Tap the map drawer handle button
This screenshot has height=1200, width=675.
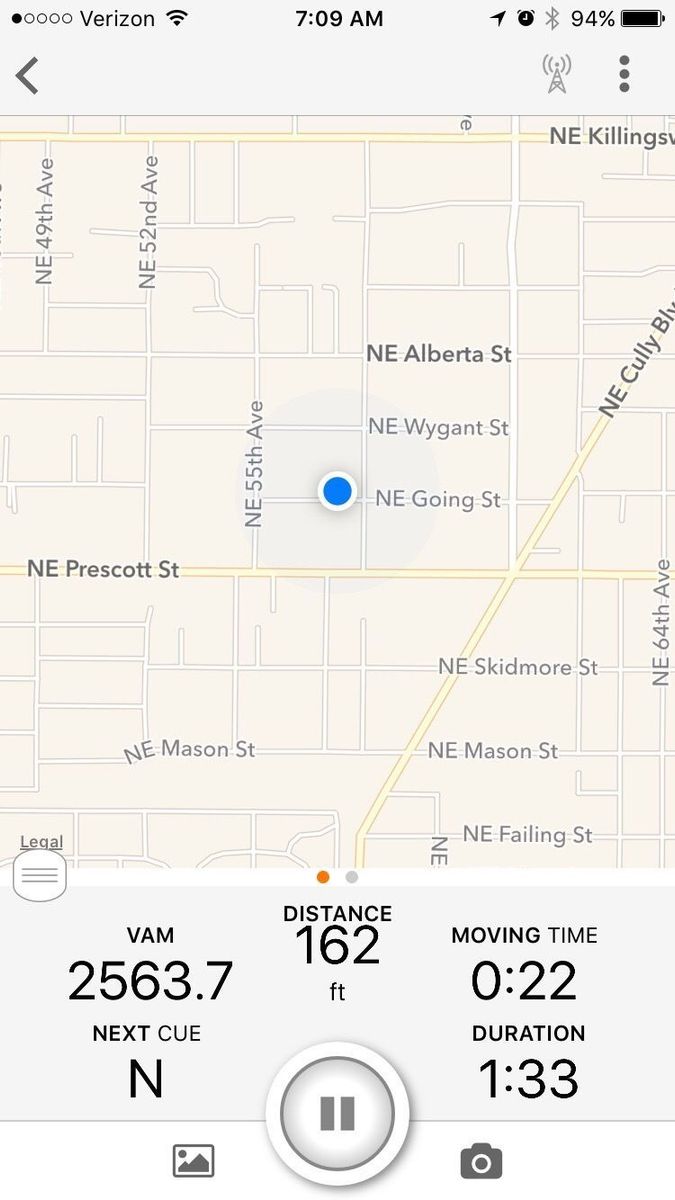40,876
